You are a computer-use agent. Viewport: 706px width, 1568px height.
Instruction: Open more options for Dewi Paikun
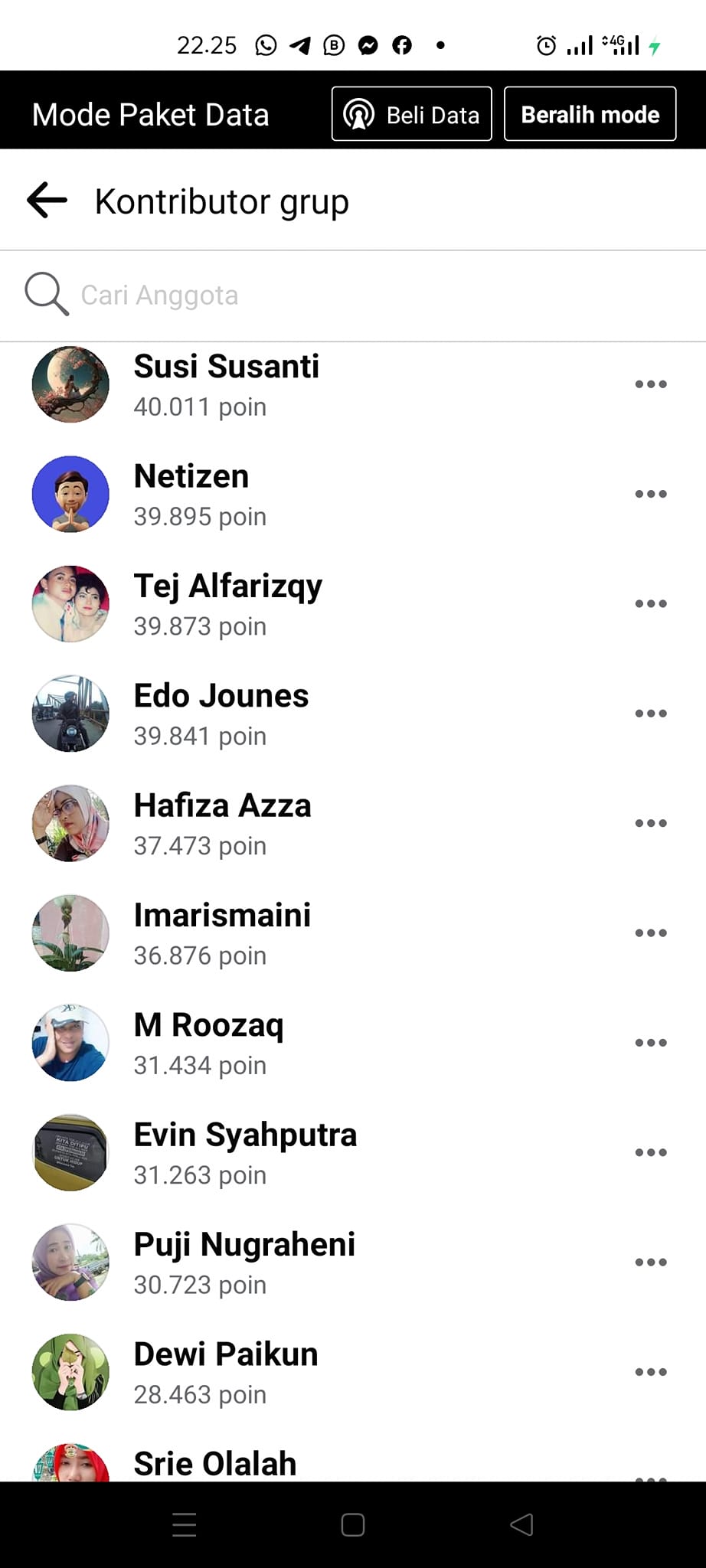[x=650, y=1372]
